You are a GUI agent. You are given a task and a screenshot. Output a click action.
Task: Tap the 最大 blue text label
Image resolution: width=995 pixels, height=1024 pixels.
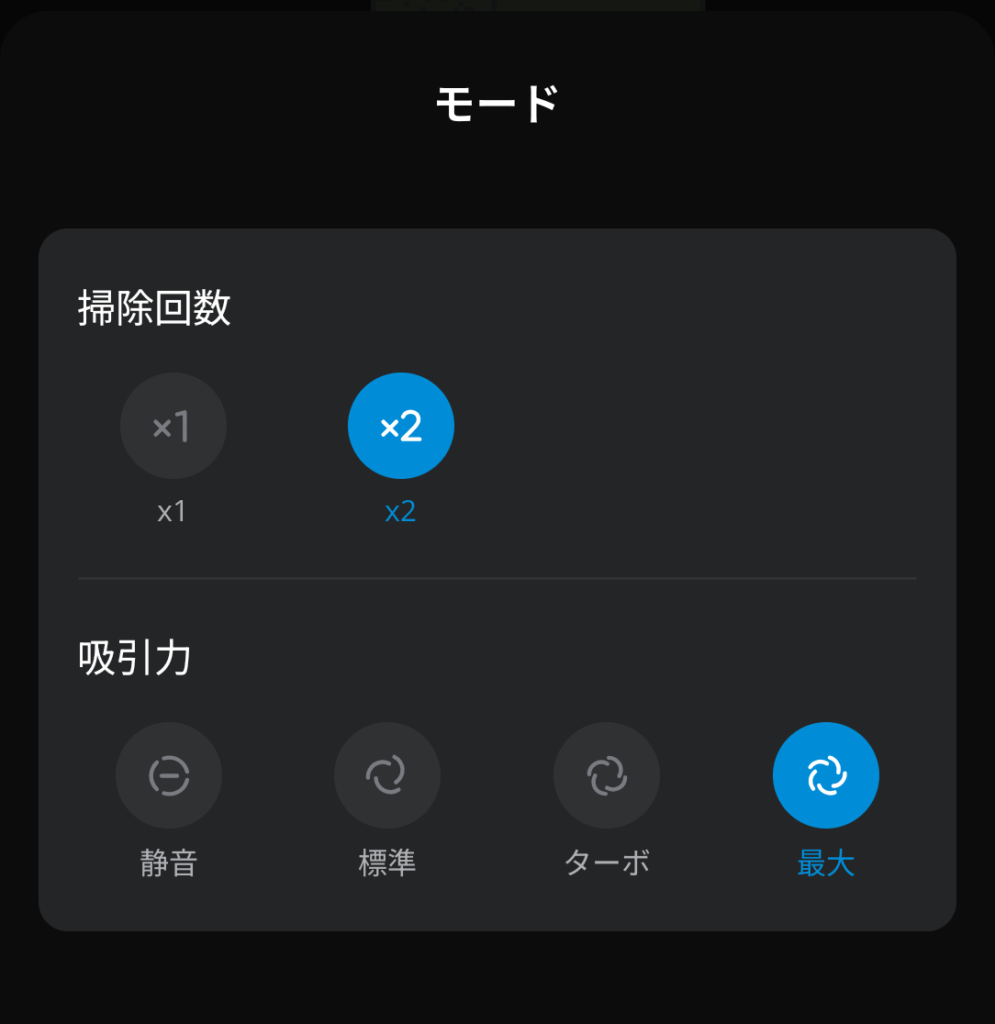[x=825, y=863]
